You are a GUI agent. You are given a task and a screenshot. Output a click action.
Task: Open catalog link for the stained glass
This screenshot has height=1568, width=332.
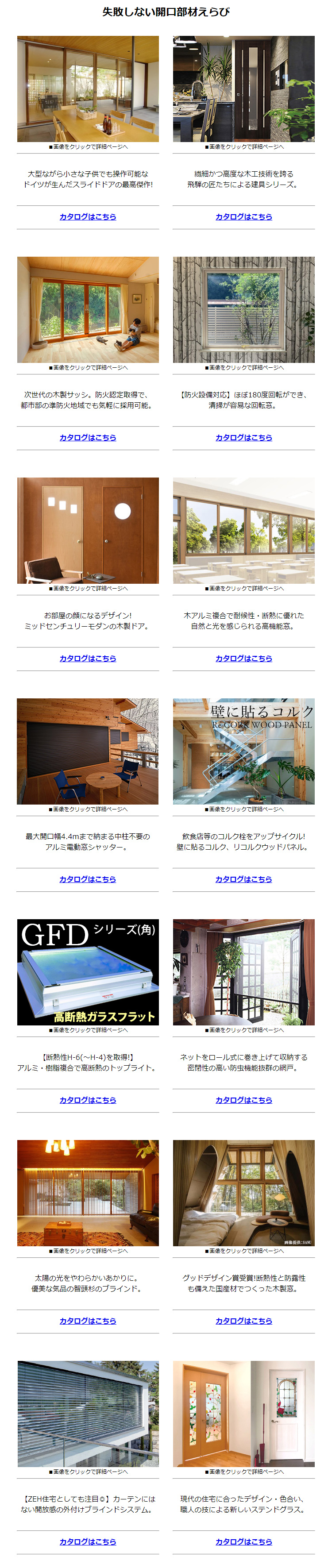tap(243, 1542)
